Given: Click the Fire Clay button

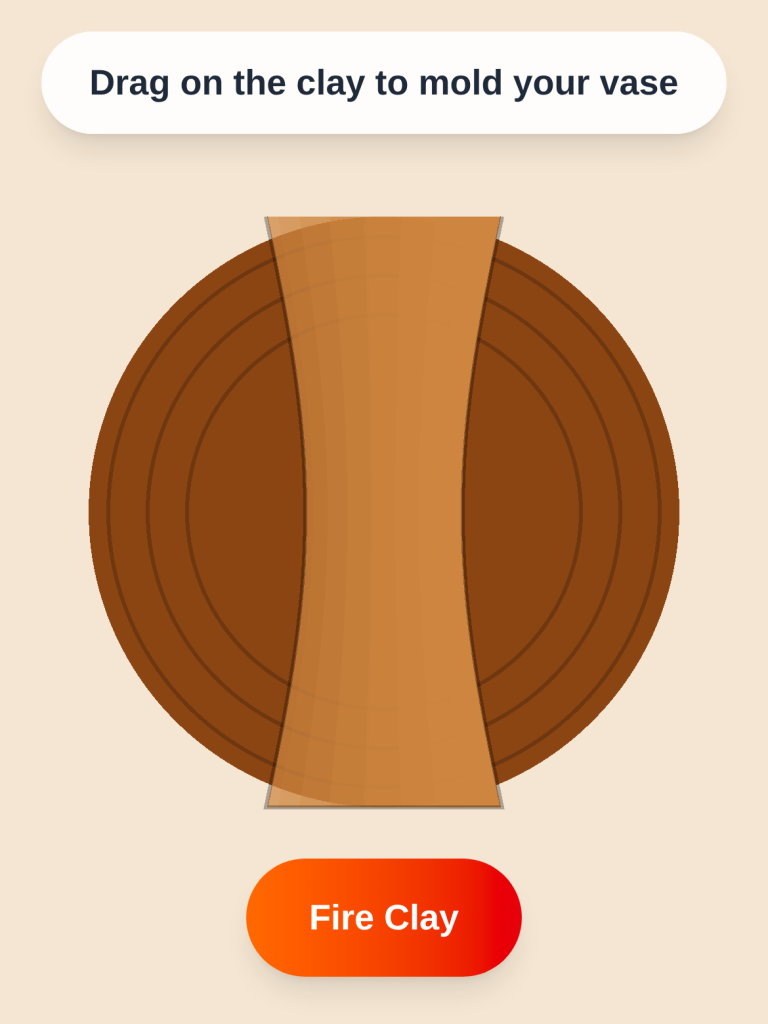Looking at the screenshot, I should [x=384, y=916].
